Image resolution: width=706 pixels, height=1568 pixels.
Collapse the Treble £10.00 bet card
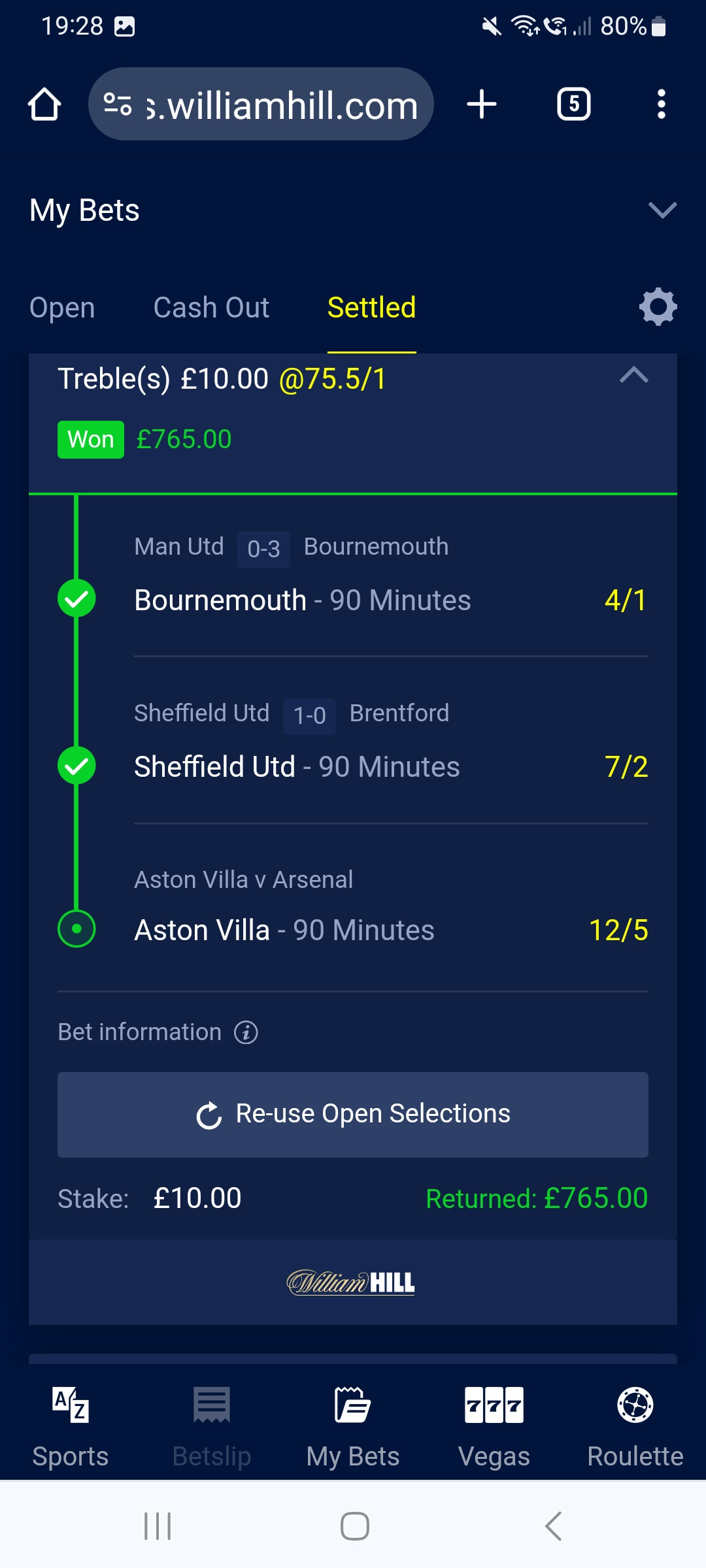[633, 375]
